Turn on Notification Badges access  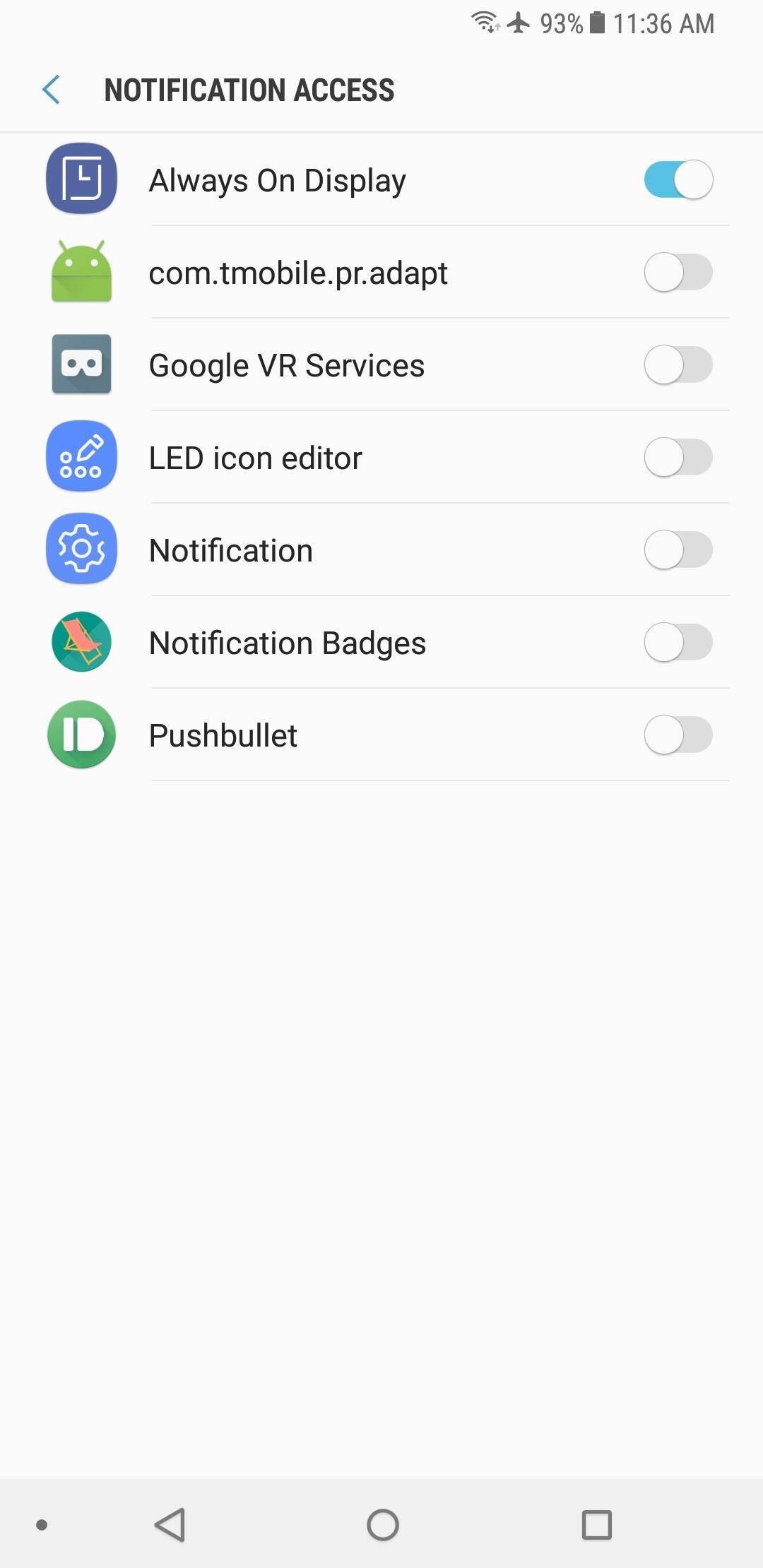678,642
